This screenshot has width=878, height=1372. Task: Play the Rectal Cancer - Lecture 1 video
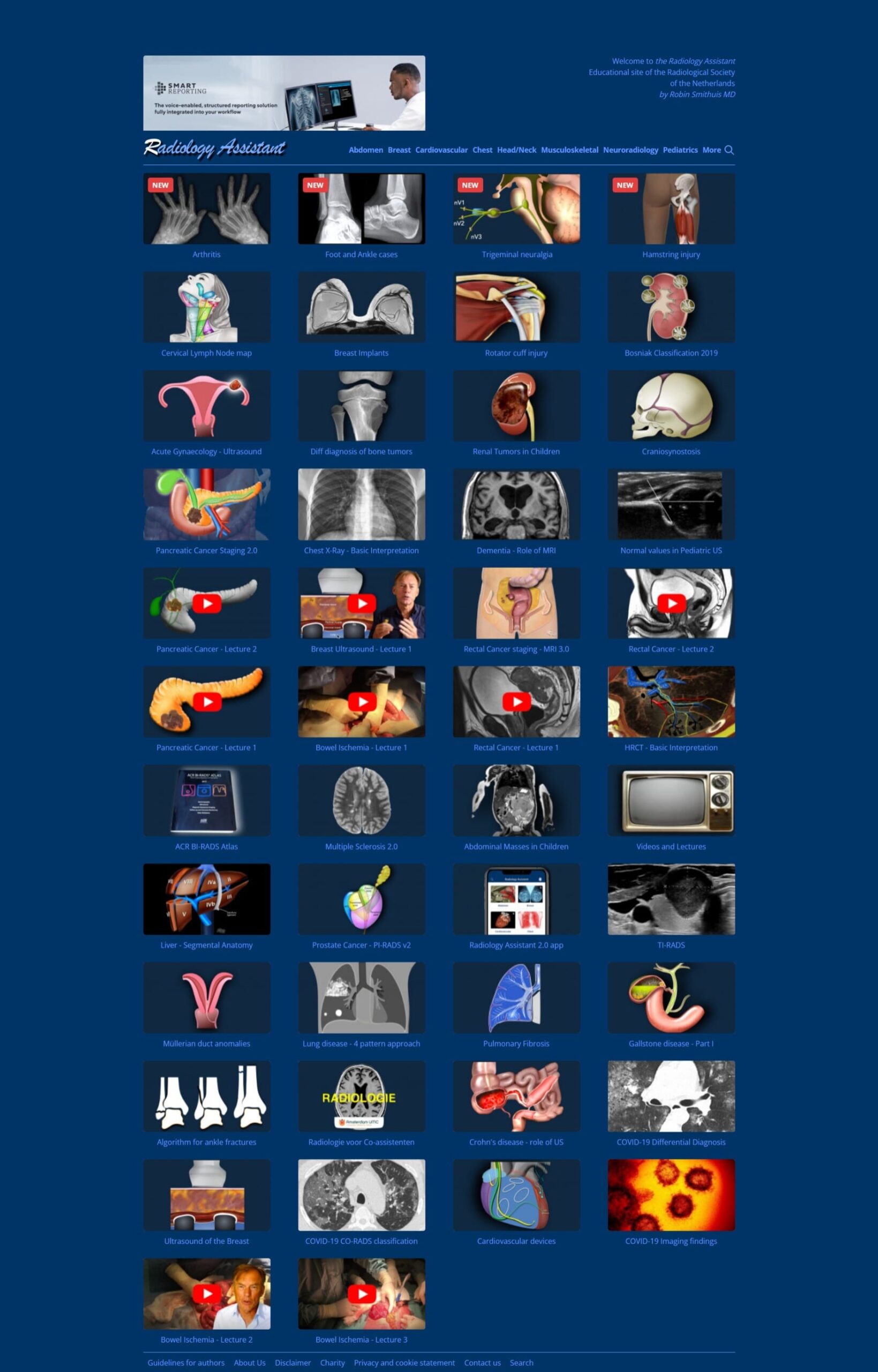click(x=516, y=702)
